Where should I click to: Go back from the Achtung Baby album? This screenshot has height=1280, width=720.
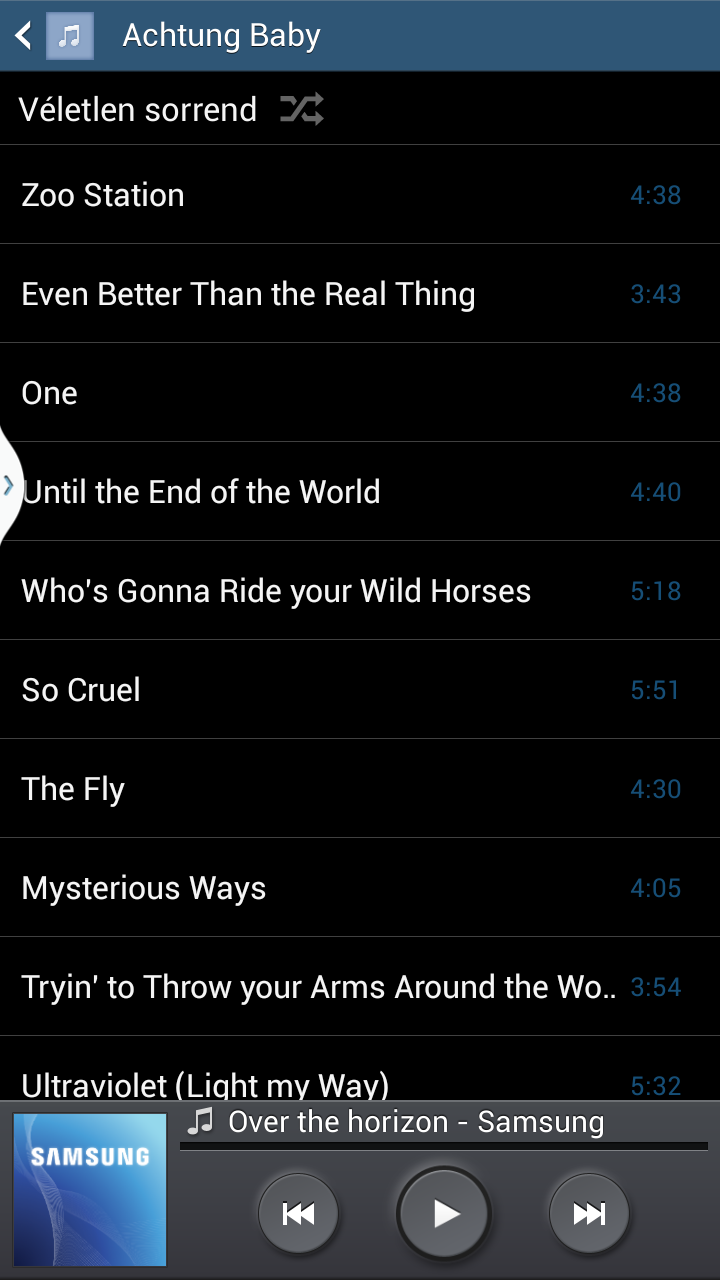click(24, 37)
